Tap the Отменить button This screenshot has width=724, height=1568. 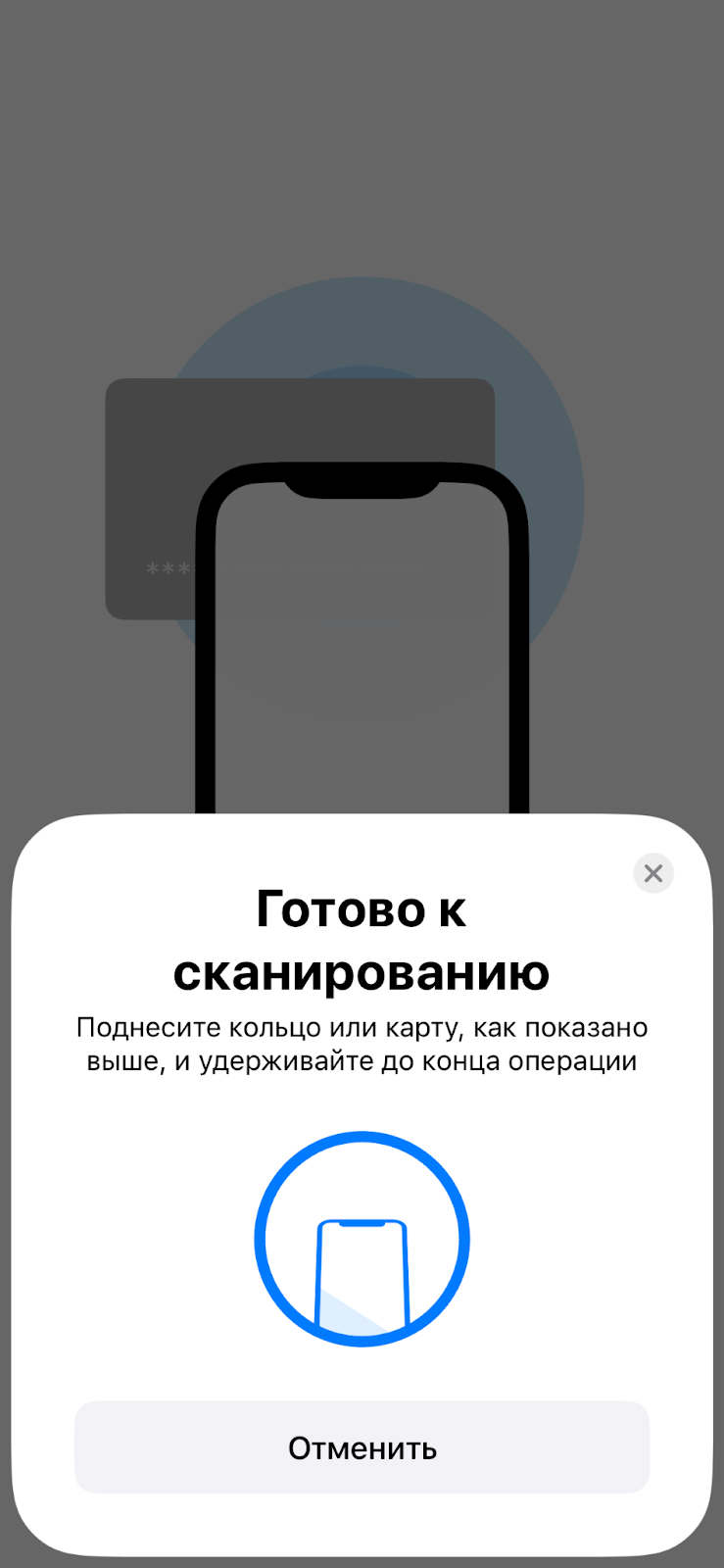point(362,1447)
